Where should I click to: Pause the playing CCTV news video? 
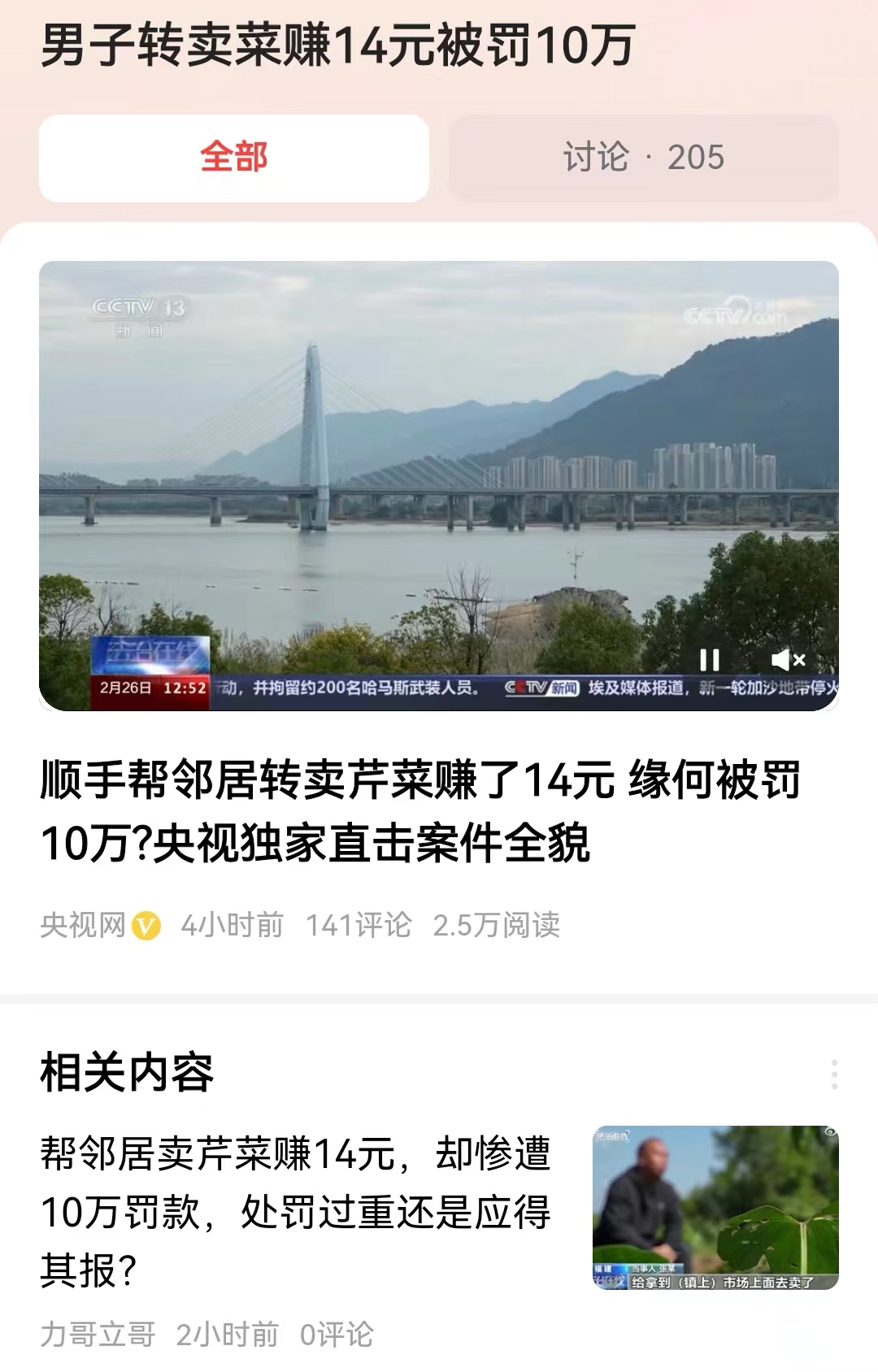click(x=711, y=660)
